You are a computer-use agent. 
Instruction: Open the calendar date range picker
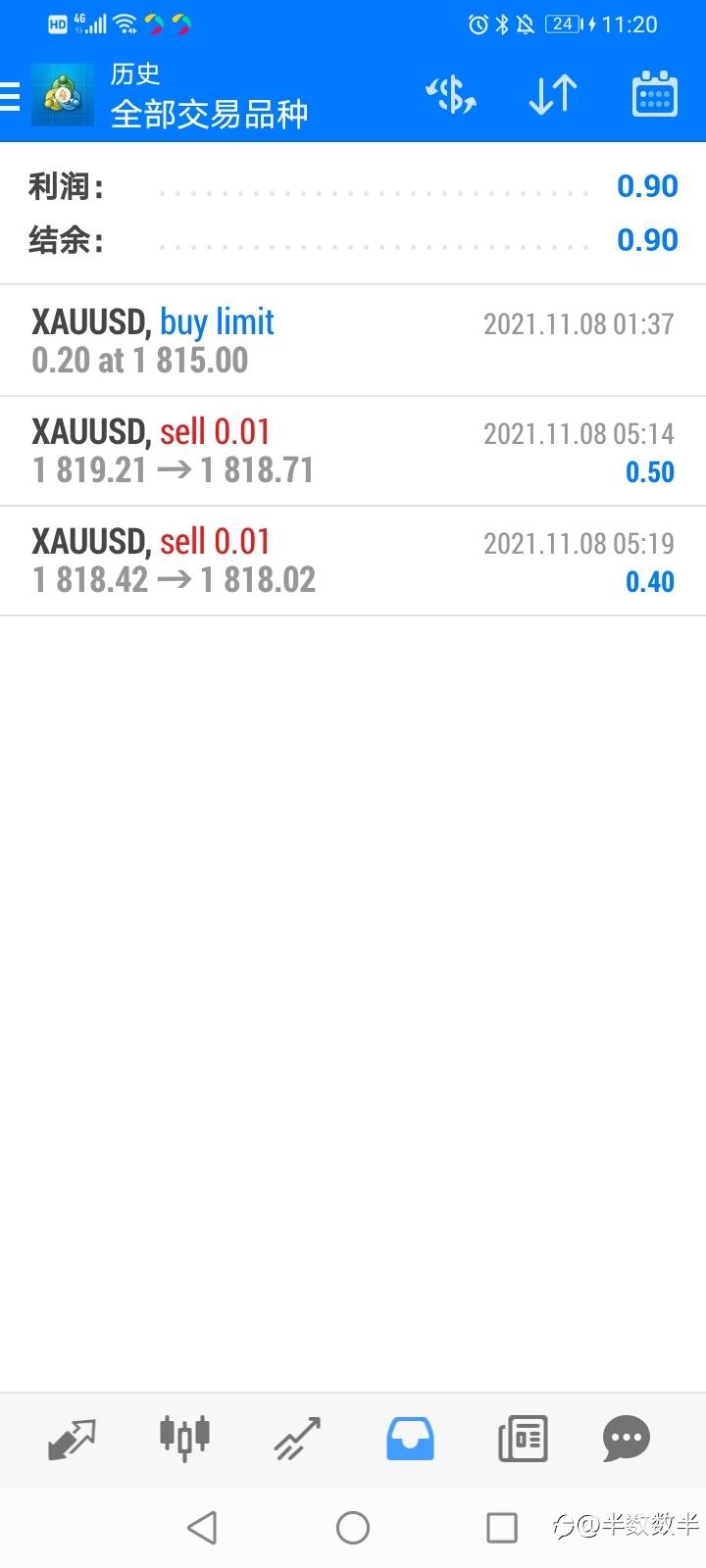point(654,95)
